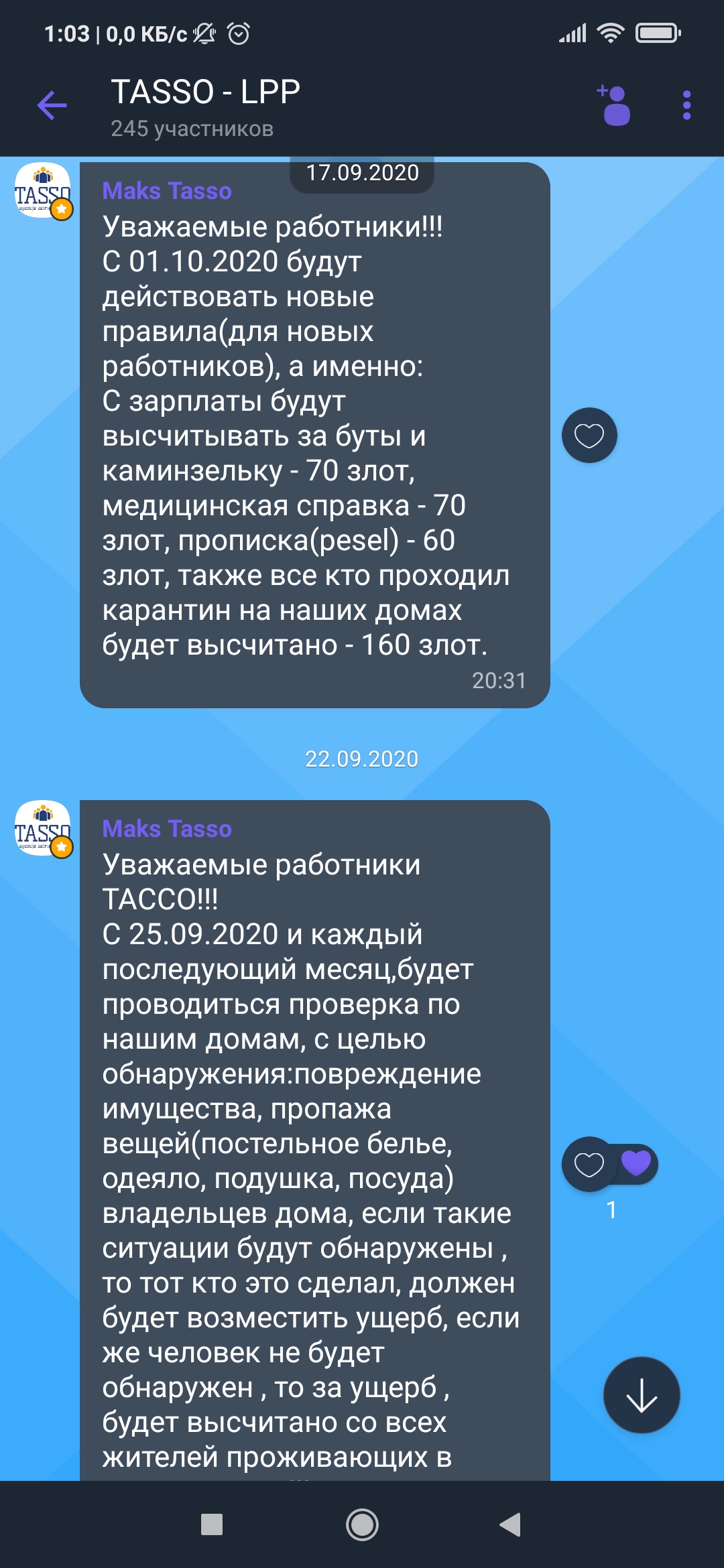Add a participant to the group

(x=614, y=105)
